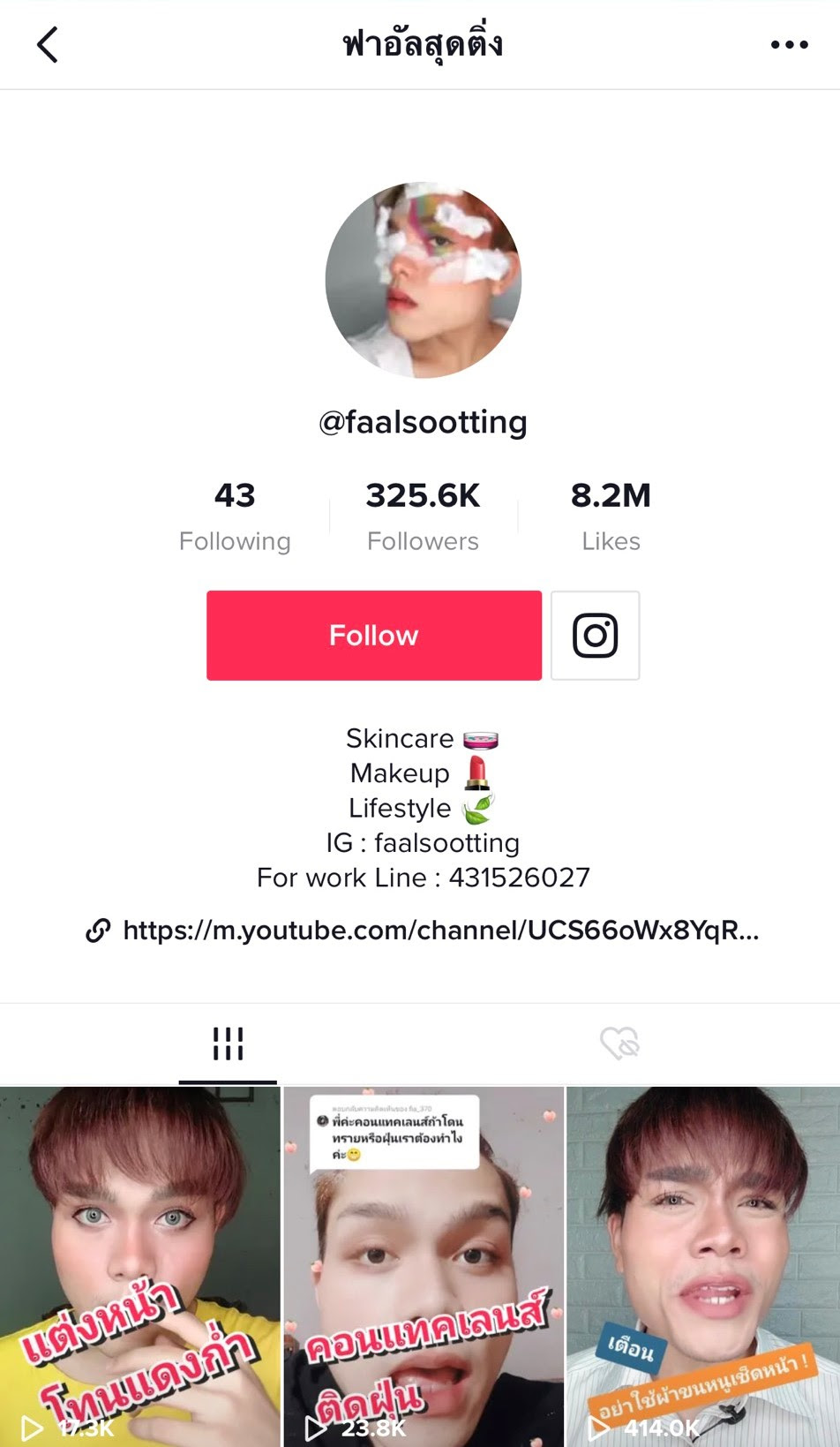This screenshot has width=840, height=1447.
Task: Tap the round profile picture
Action: [424, 280]
